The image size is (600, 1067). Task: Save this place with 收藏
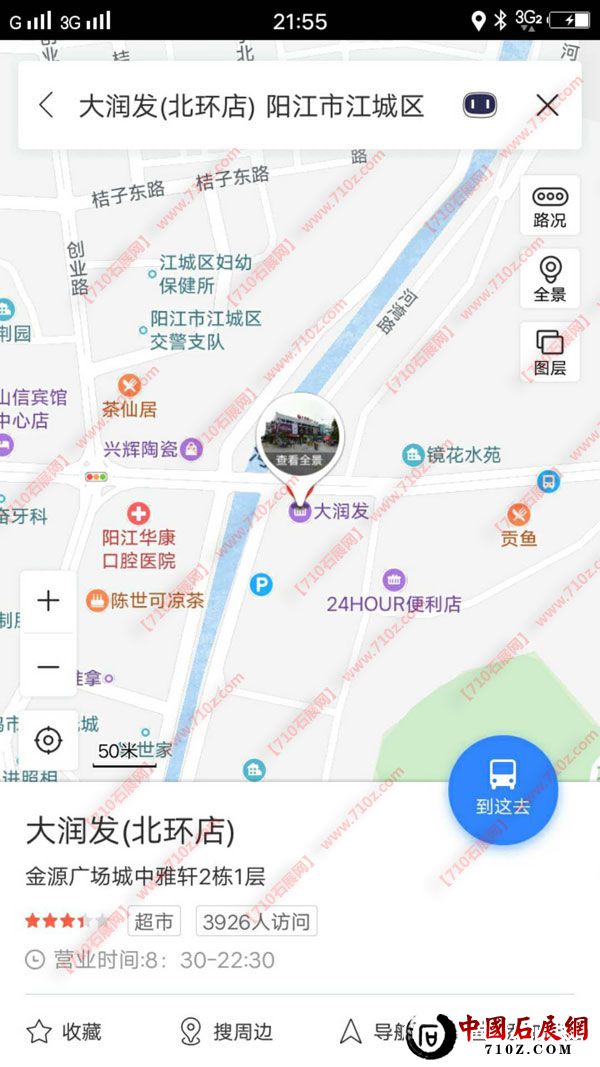point(64,1031)
